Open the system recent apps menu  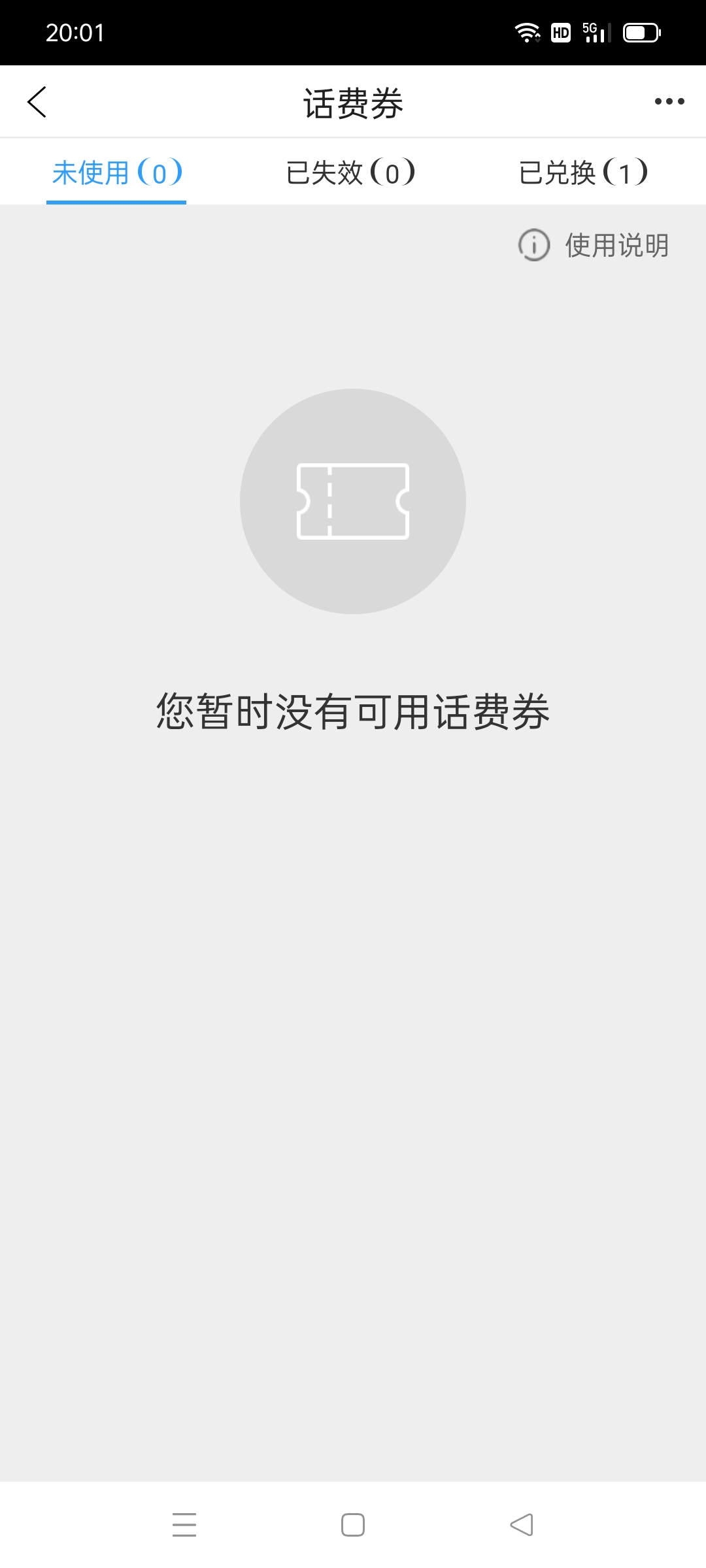(x=184, y=1525)
